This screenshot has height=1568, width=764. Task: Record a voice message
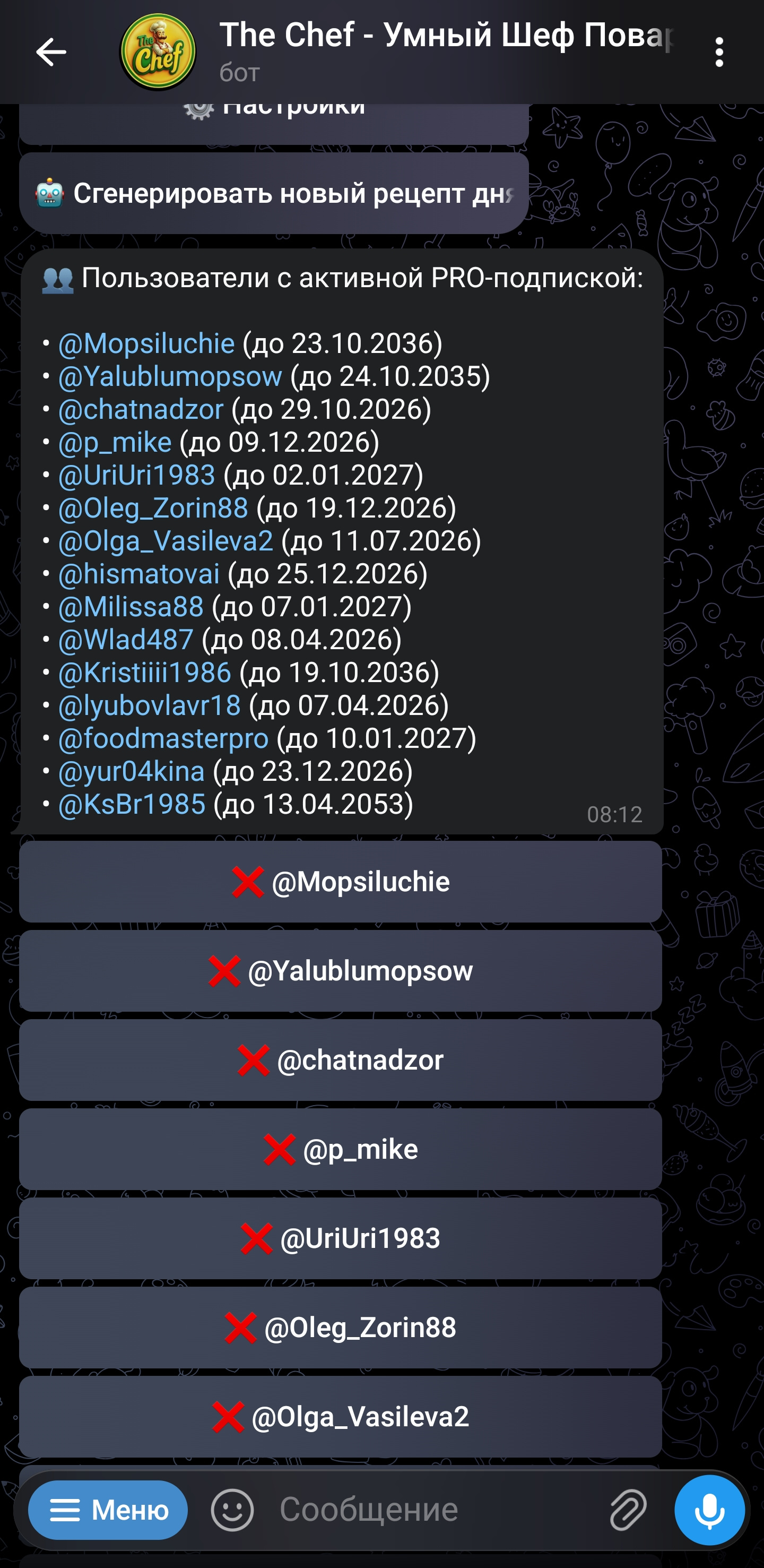[709, 1510]
